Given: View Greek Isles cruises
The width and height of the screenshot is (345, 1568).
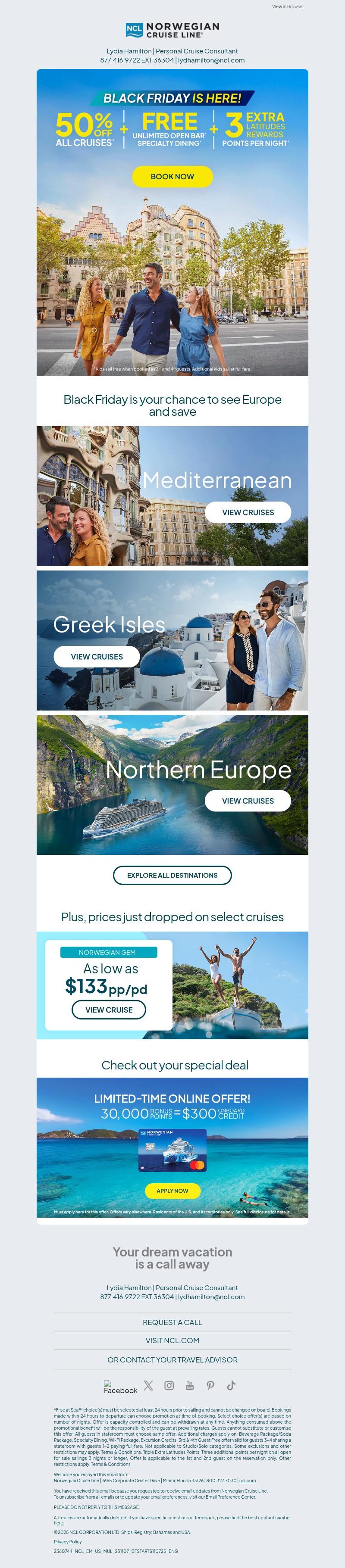Looking at the screenshot, I should pos(96,657).
